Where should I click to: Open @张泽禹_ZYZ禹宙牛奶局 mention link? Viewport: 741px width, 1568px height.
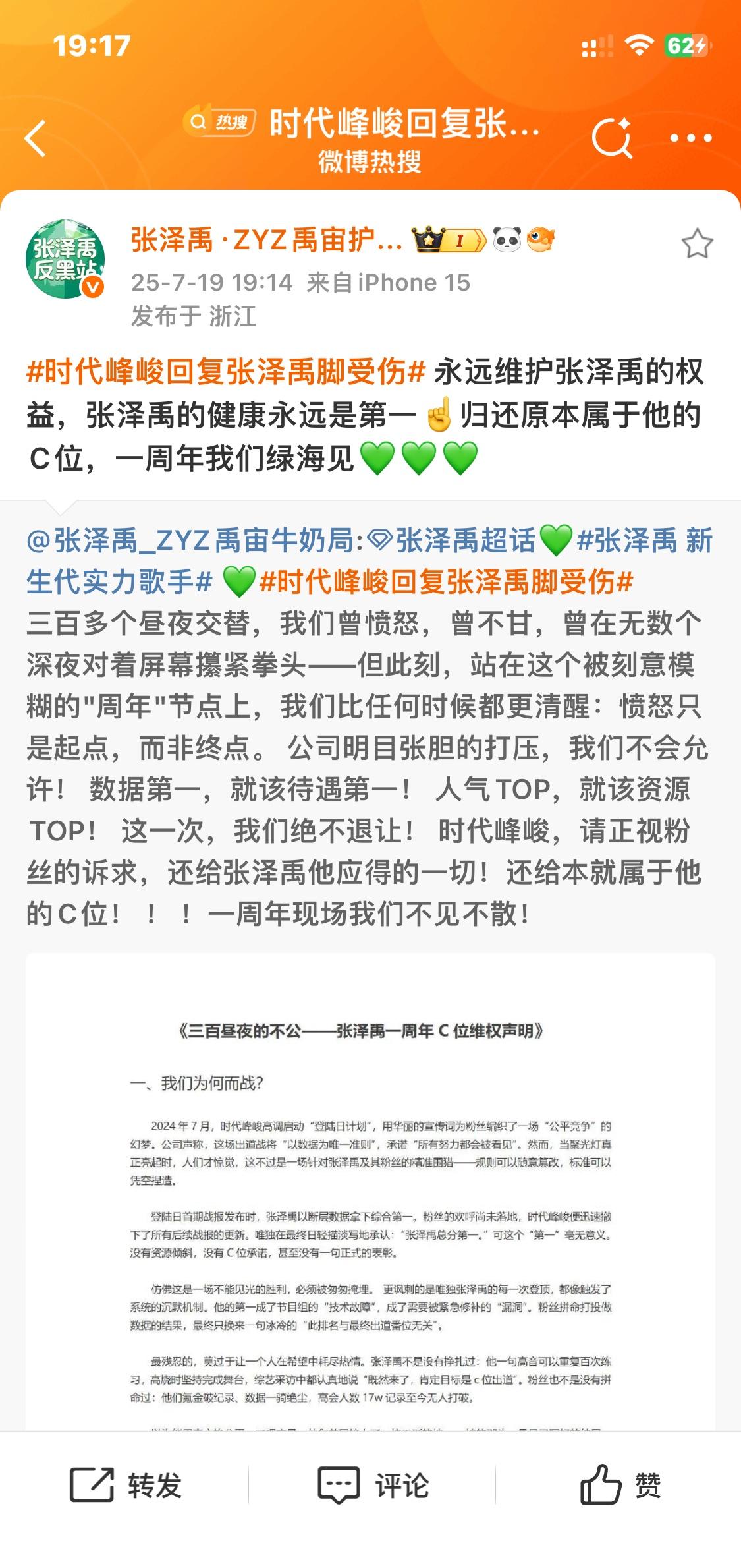point(195,540)
